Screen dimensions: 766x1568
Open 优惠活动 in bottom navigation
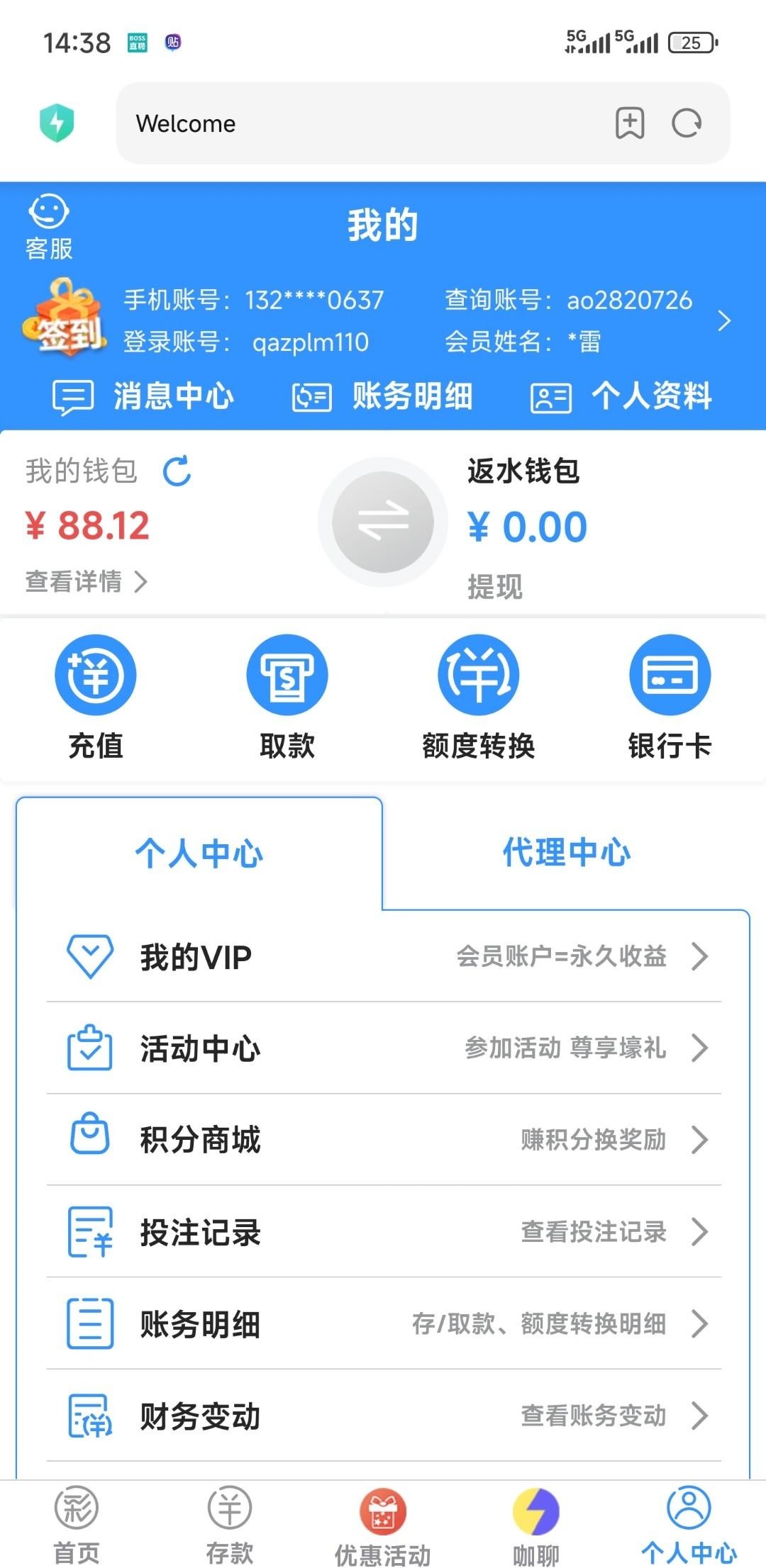tap(383, 1525)
